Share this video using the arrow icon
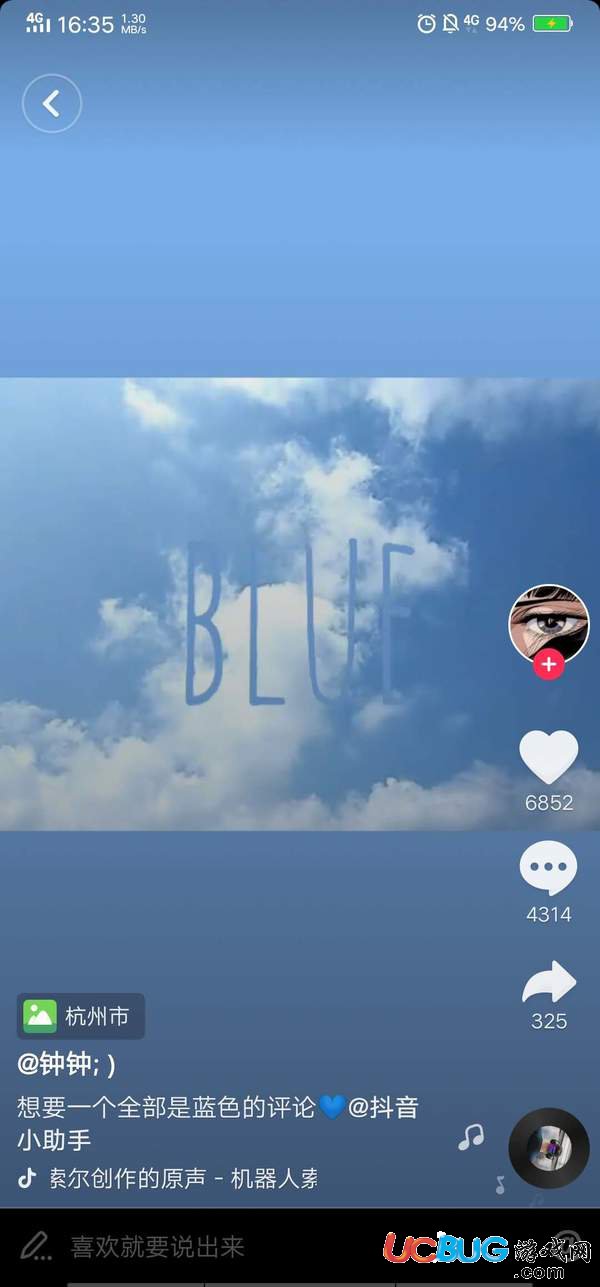Screen dimensions: 600x1287 tap(549, 982)
